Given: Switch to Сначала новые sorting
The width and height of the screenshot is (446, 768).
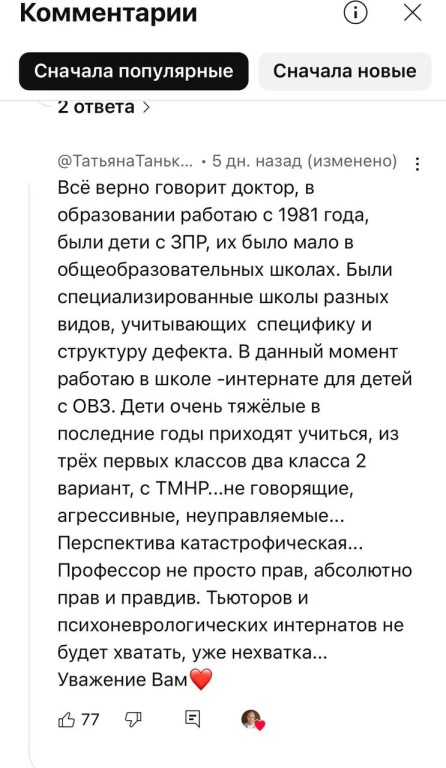Looking at the screenshot, I should click(x=345, y=71).
